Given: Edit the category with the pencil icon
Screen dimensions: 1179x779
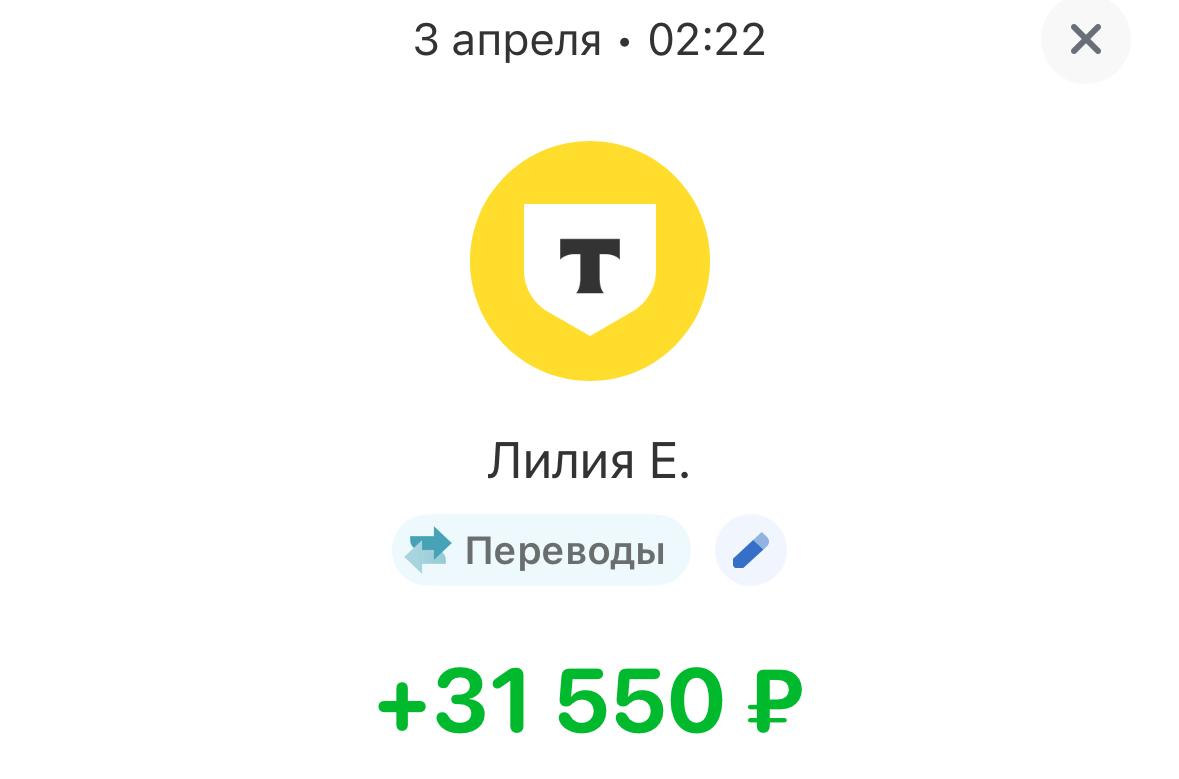Looking at the screenshot, I should [750, 550].
